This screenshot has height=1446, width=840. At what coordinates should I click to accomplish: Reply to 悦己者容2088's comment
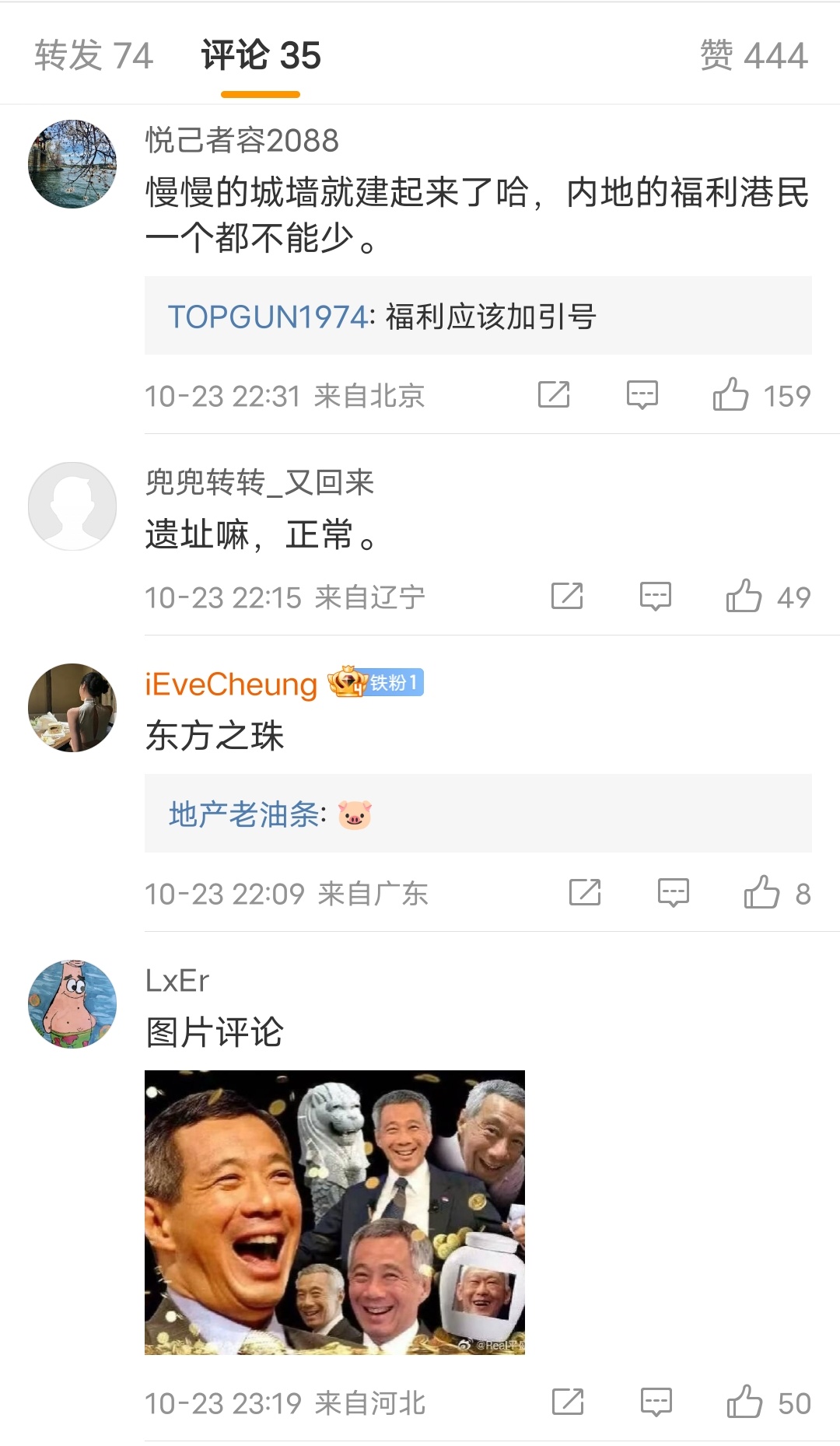coord(642,395)
